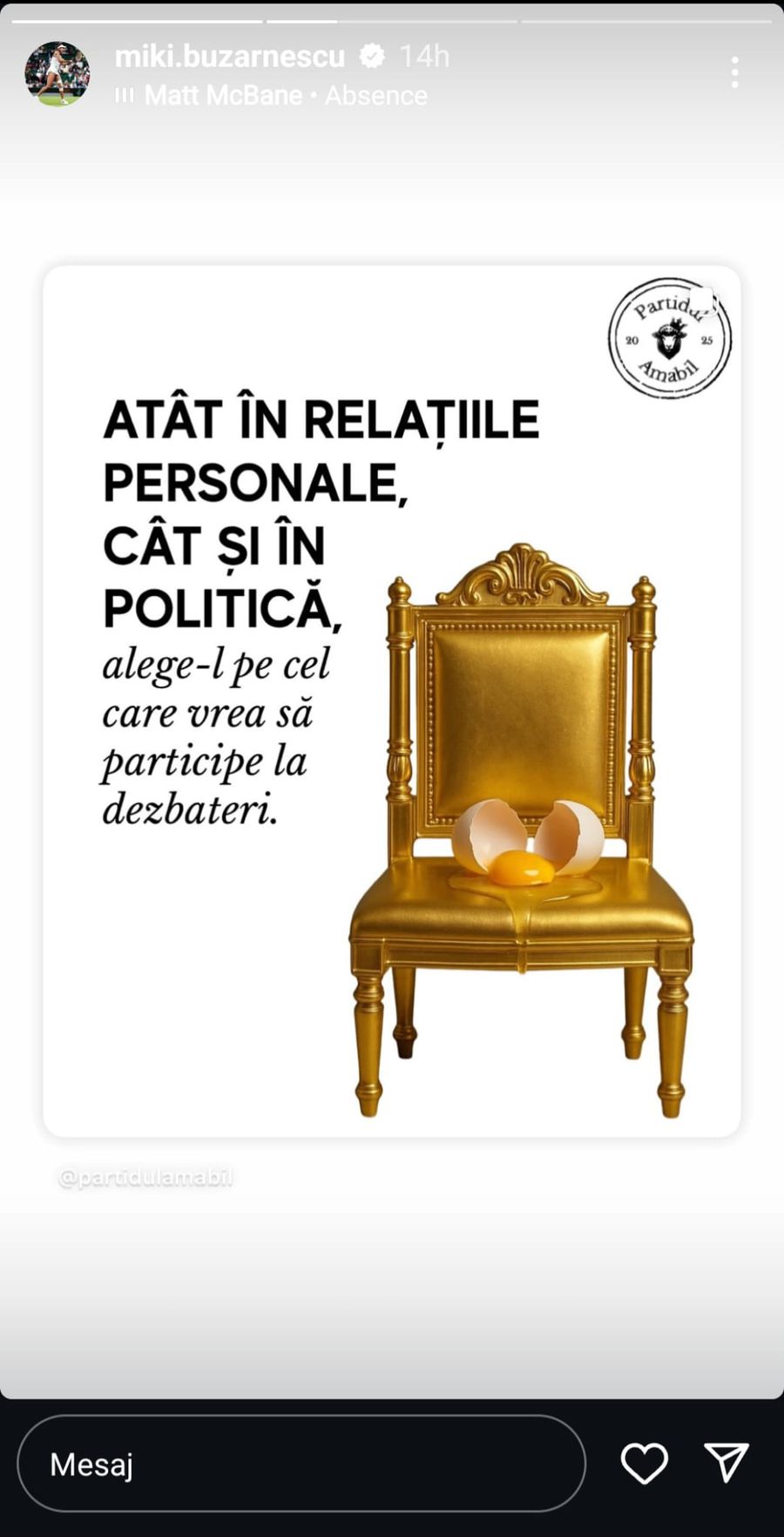Open miki.buzarnescu's profile picture
Image resolution: width=784 pixels, height=1537 pixels.
pyautogui.click(x=57, y=74)
